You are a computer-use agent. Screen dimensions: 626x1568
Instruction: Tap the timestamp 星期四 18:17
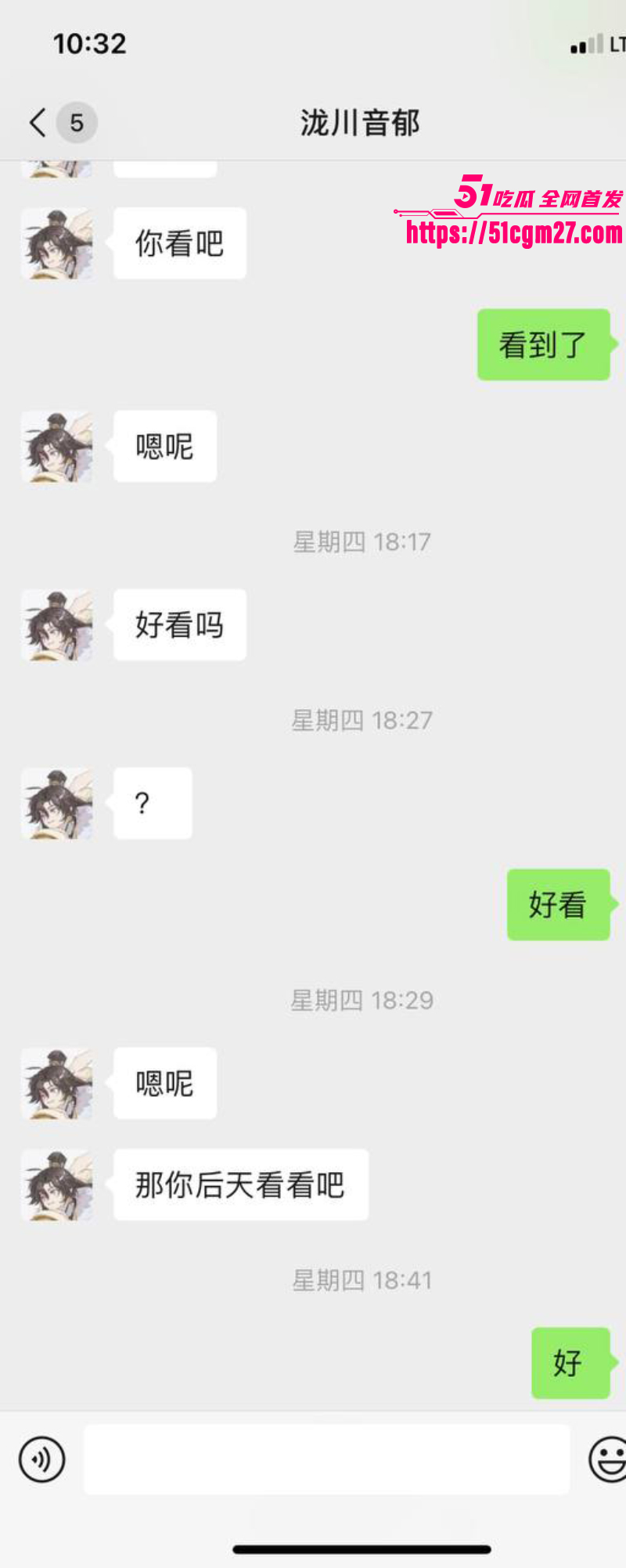click(x=362, y=541)
